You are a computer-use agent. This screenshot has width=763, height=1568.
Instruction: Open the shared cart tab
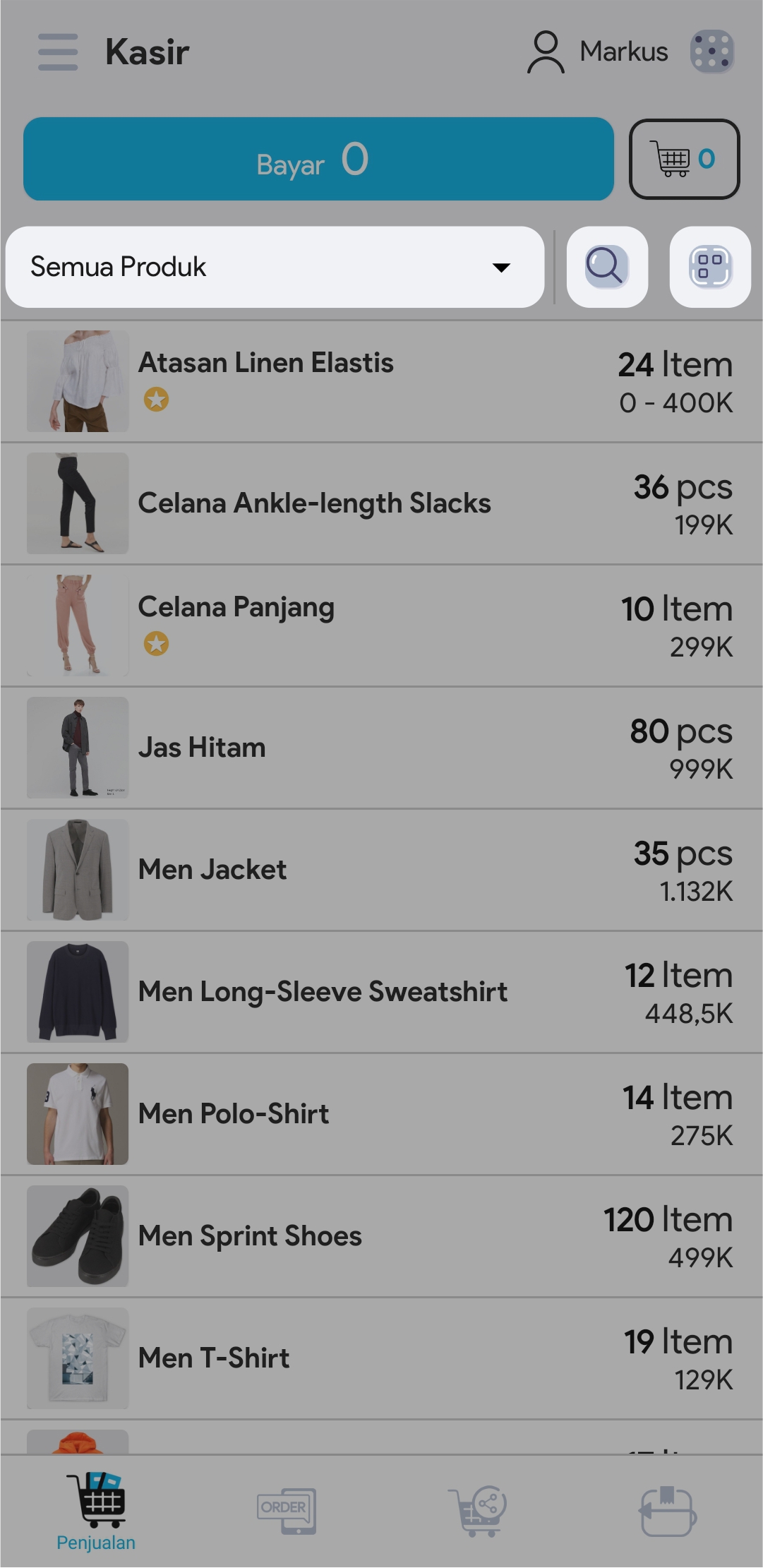tap(477, 1511)
